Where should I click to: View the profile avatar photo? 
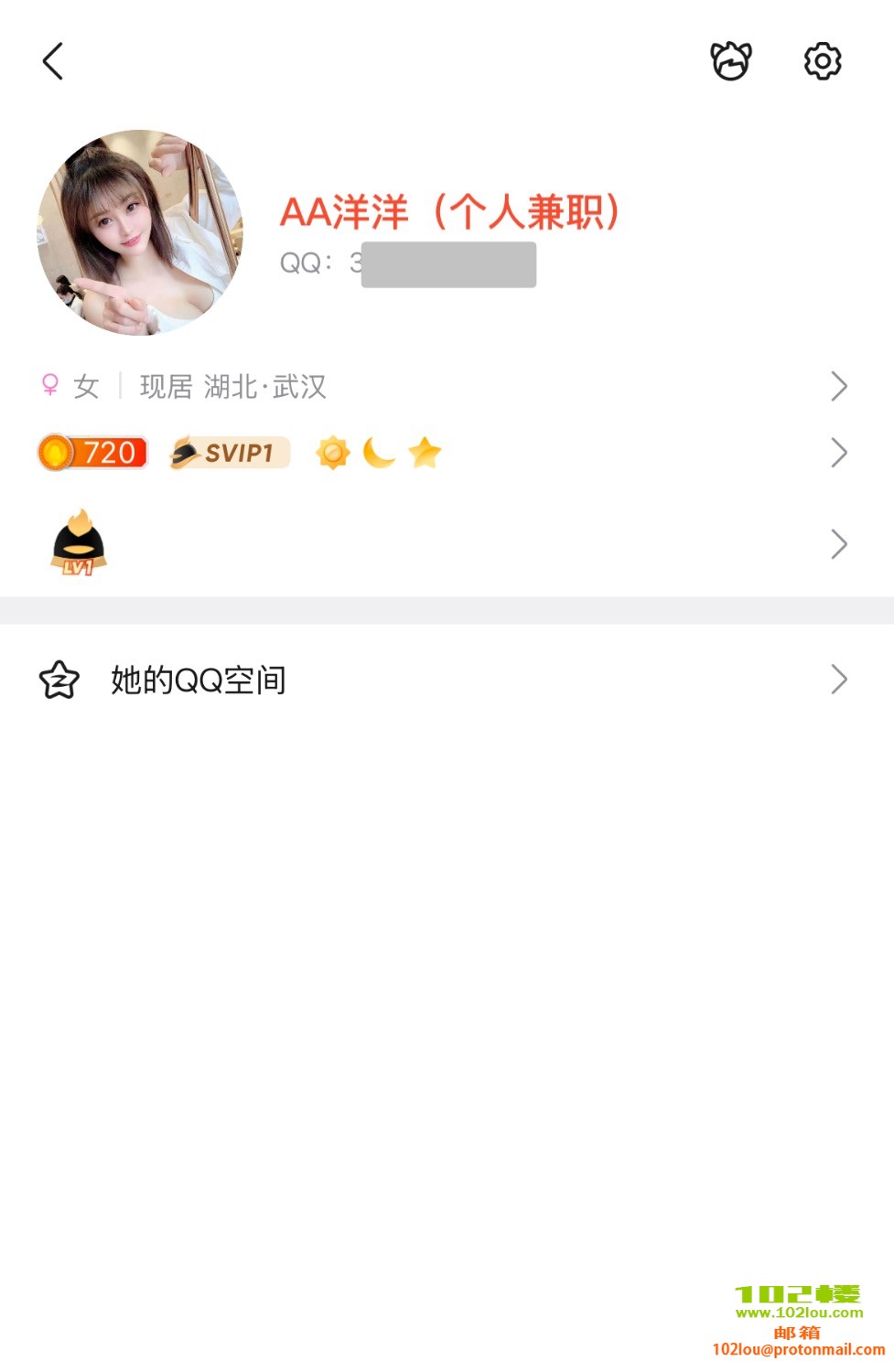click(140, 232)
